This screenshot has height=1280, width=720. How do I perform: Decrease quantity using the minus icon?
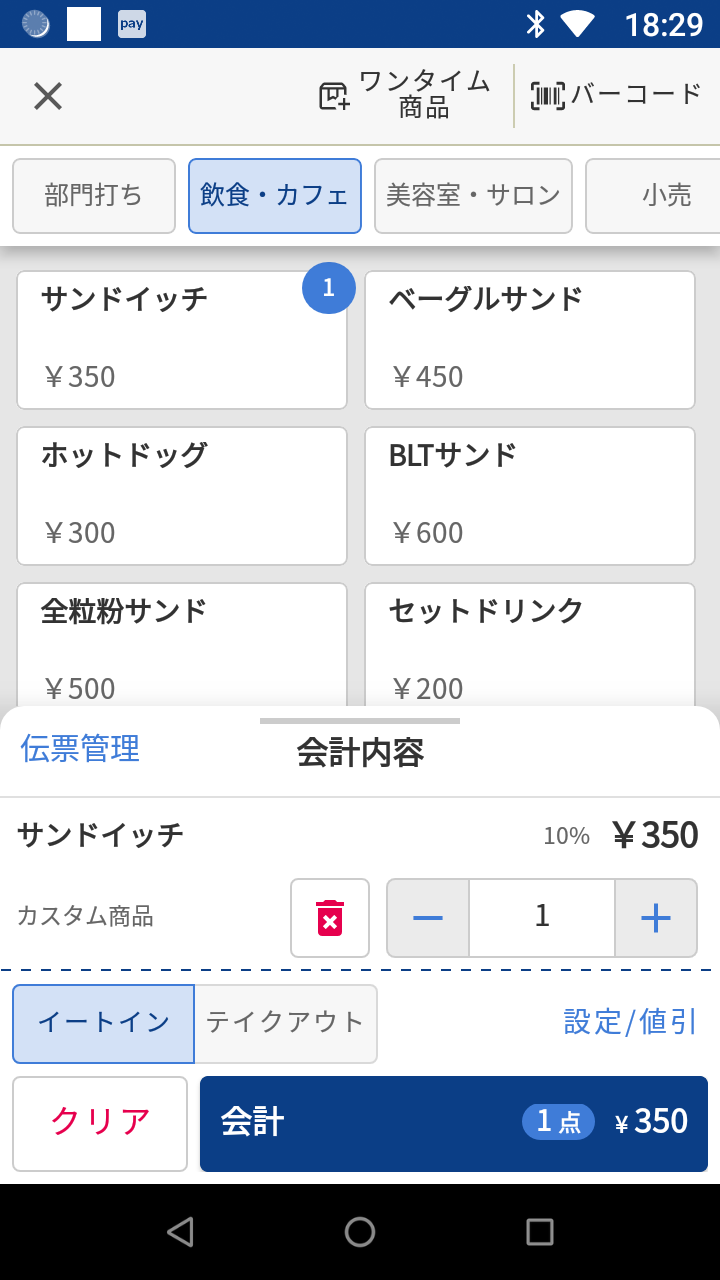click(x=428, y=918)
